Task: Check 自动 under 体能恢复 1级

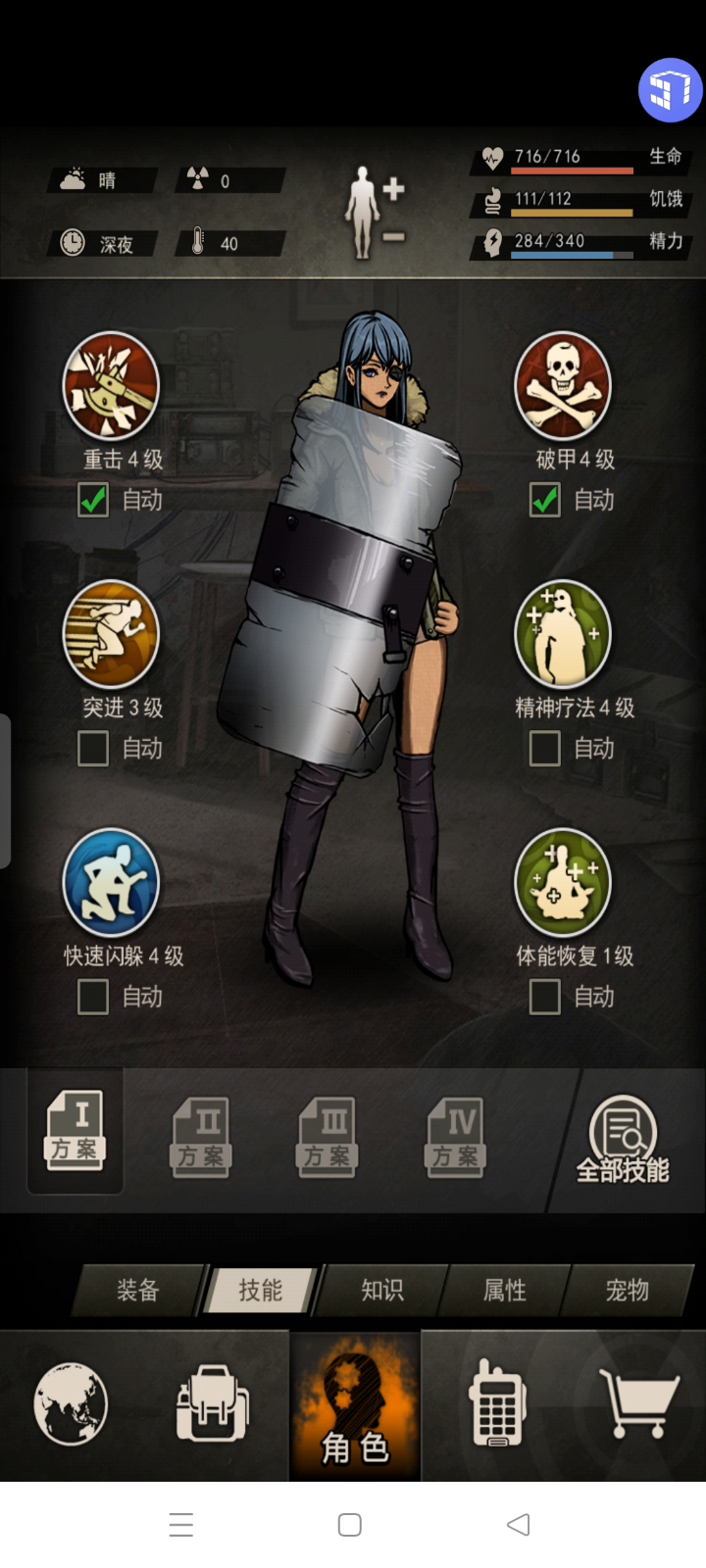Action: click(x=545, y=997)
